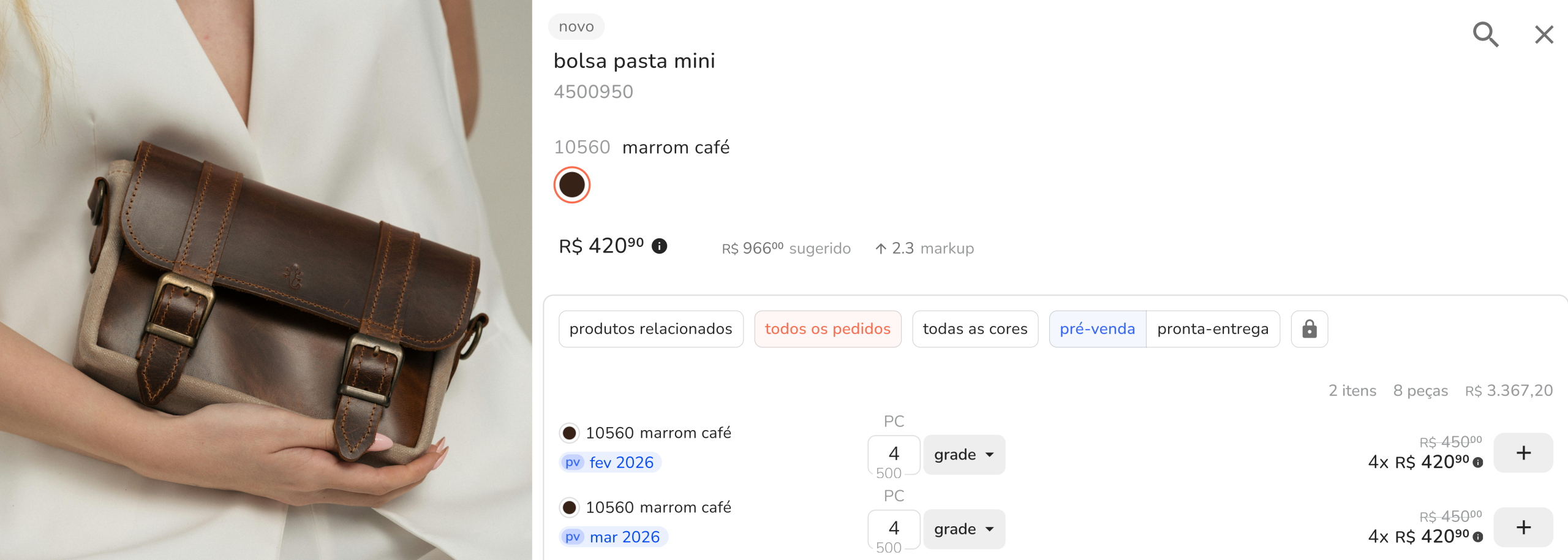
Task: Select the todos os pedidos chip
Action: 827,329
